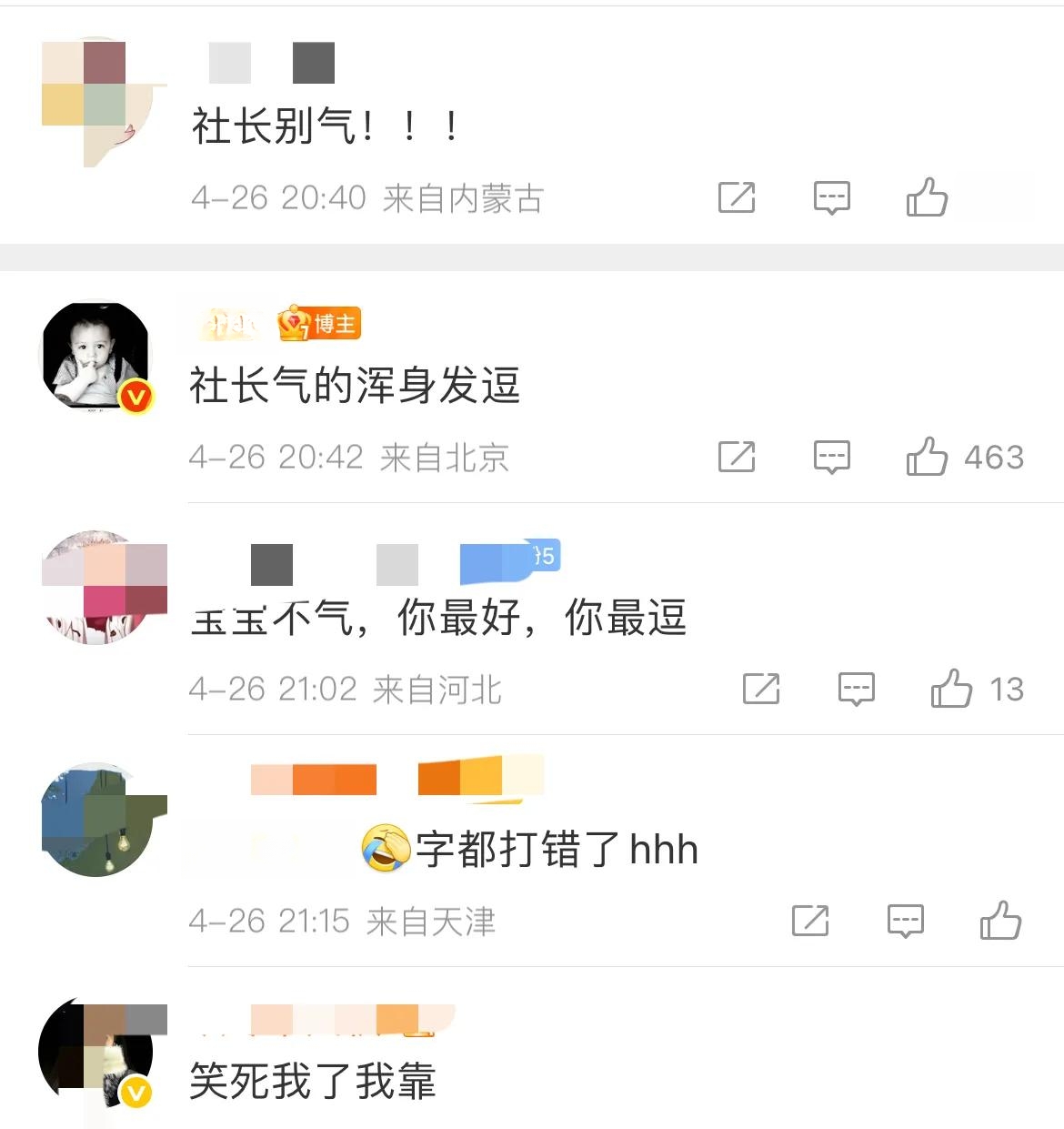Viewport: 1064px width, 1129px height.
Task: Like the comment 字都打错了 hhh
Action: point(1000,921)
